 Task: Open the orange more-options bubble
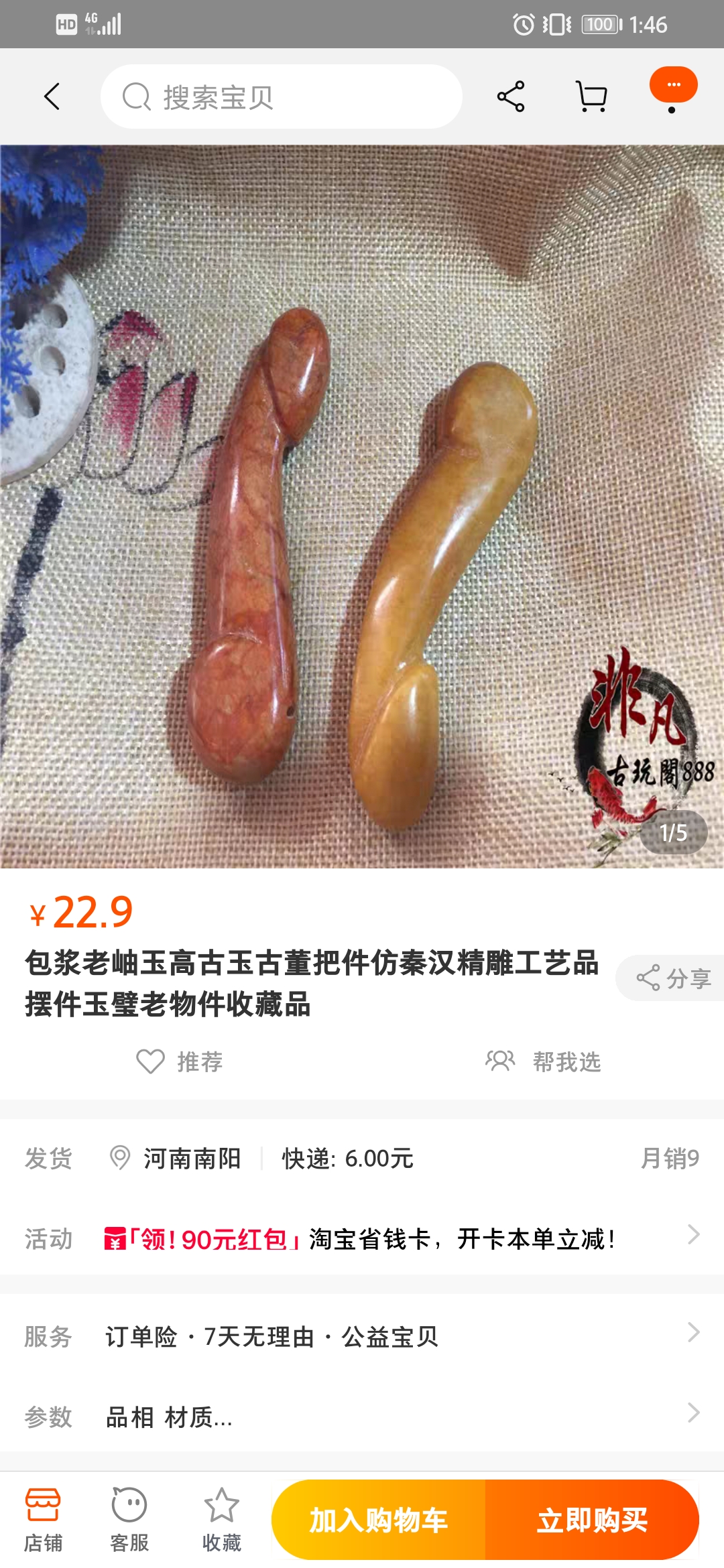pyautogui.click(x=673, y=86)
